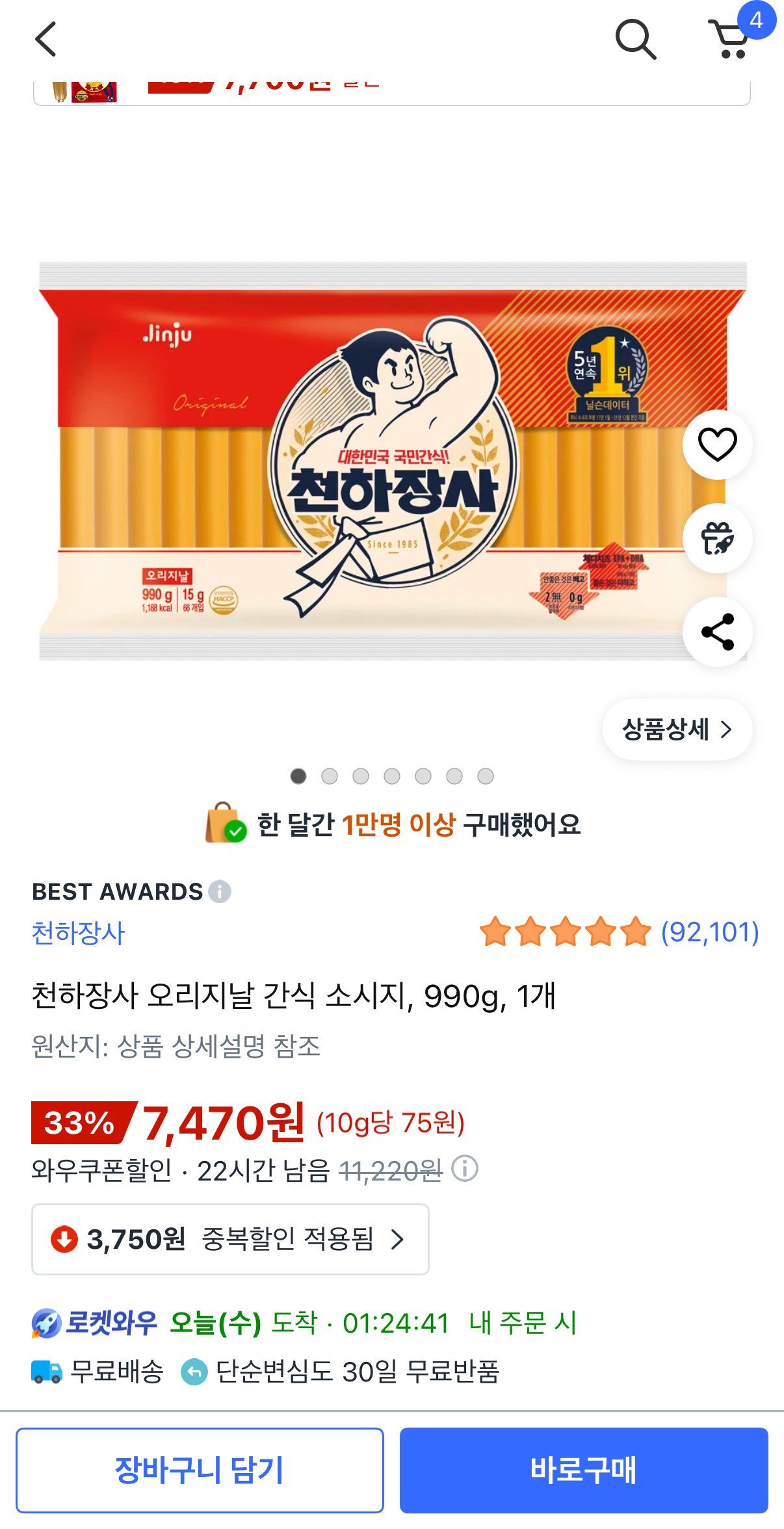Open 상품상세 product details

click(x=676, y=729)
